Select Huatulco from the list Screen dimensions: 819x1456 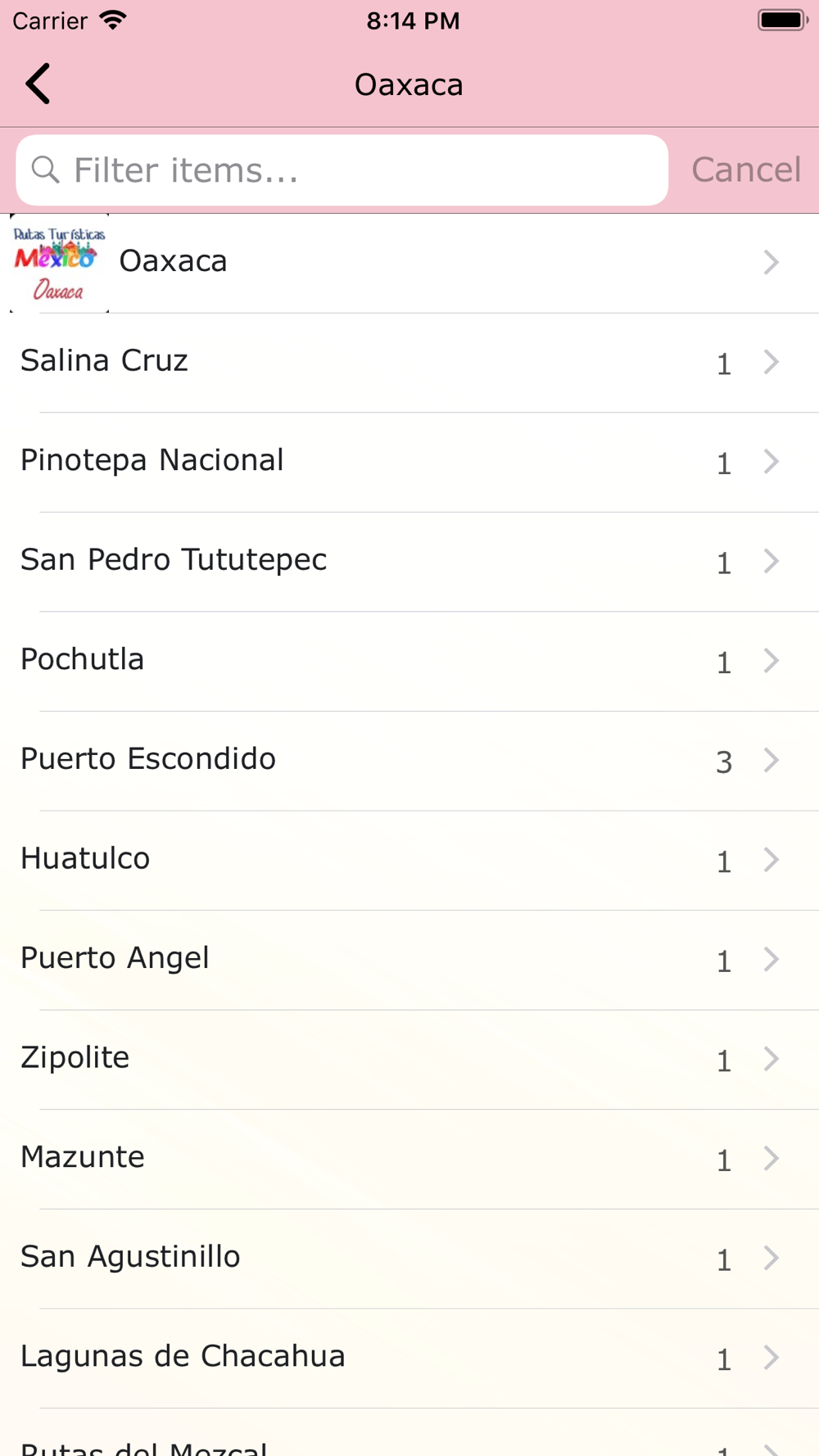(409, 859)
